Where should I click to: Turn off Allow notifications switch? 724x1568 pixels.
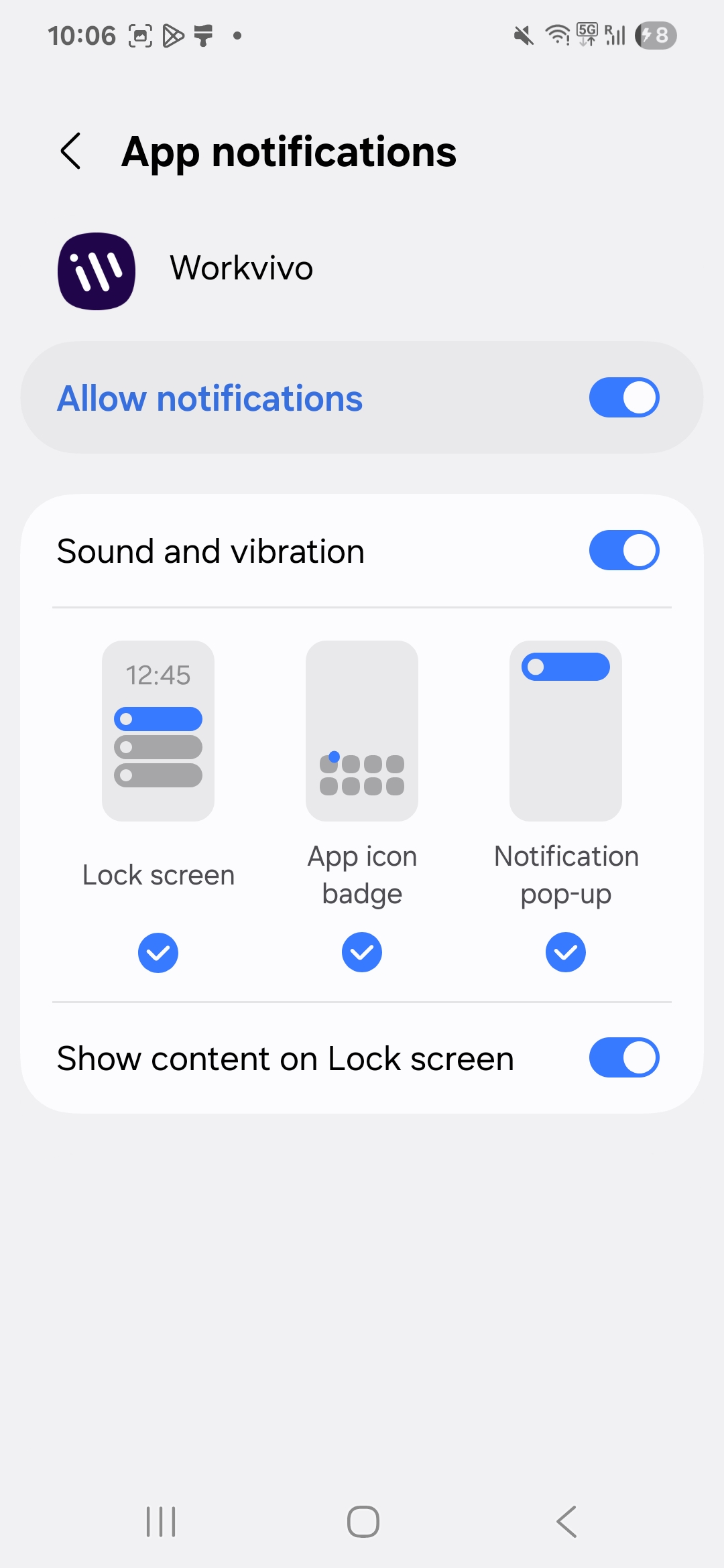(x=624, y=397)
